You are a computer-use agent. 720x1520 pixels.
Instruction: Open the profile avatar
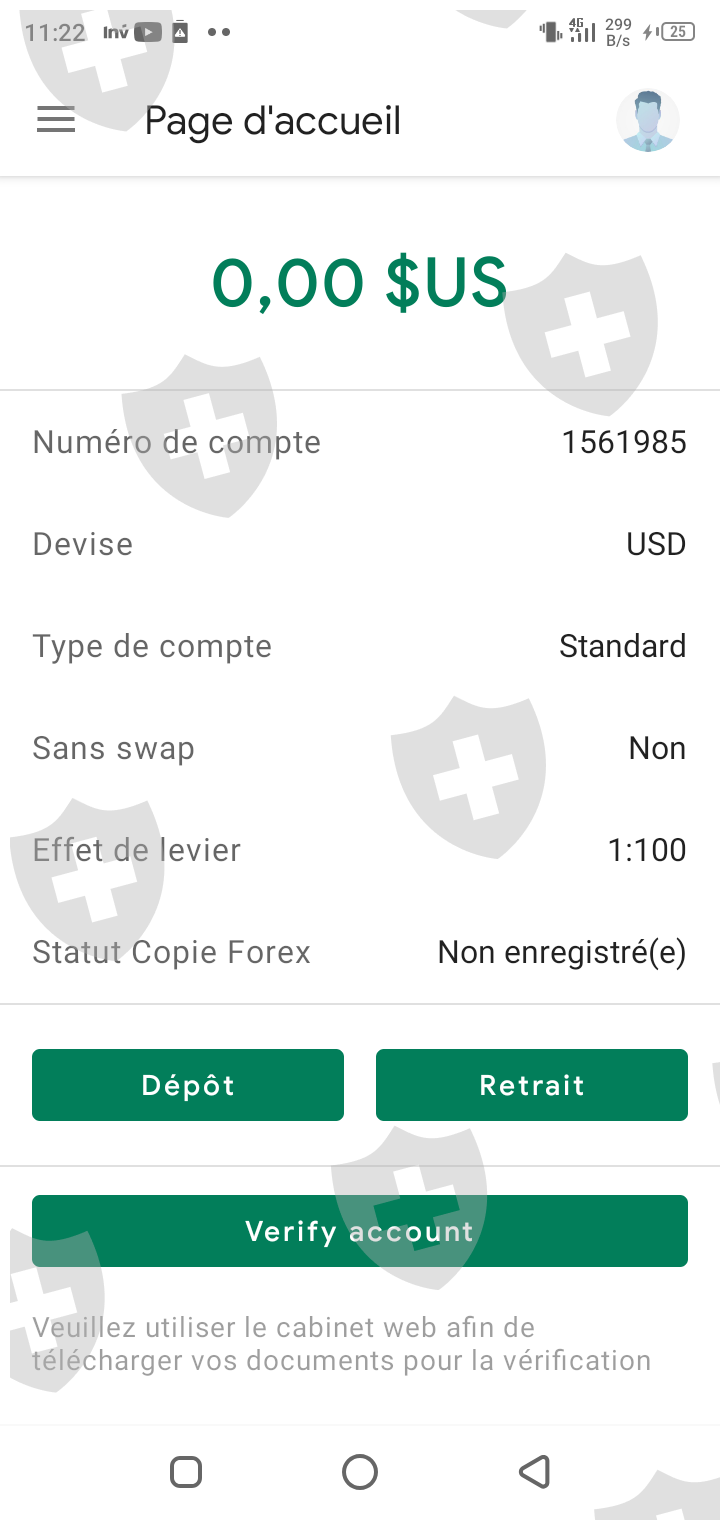tap(648, 121)
